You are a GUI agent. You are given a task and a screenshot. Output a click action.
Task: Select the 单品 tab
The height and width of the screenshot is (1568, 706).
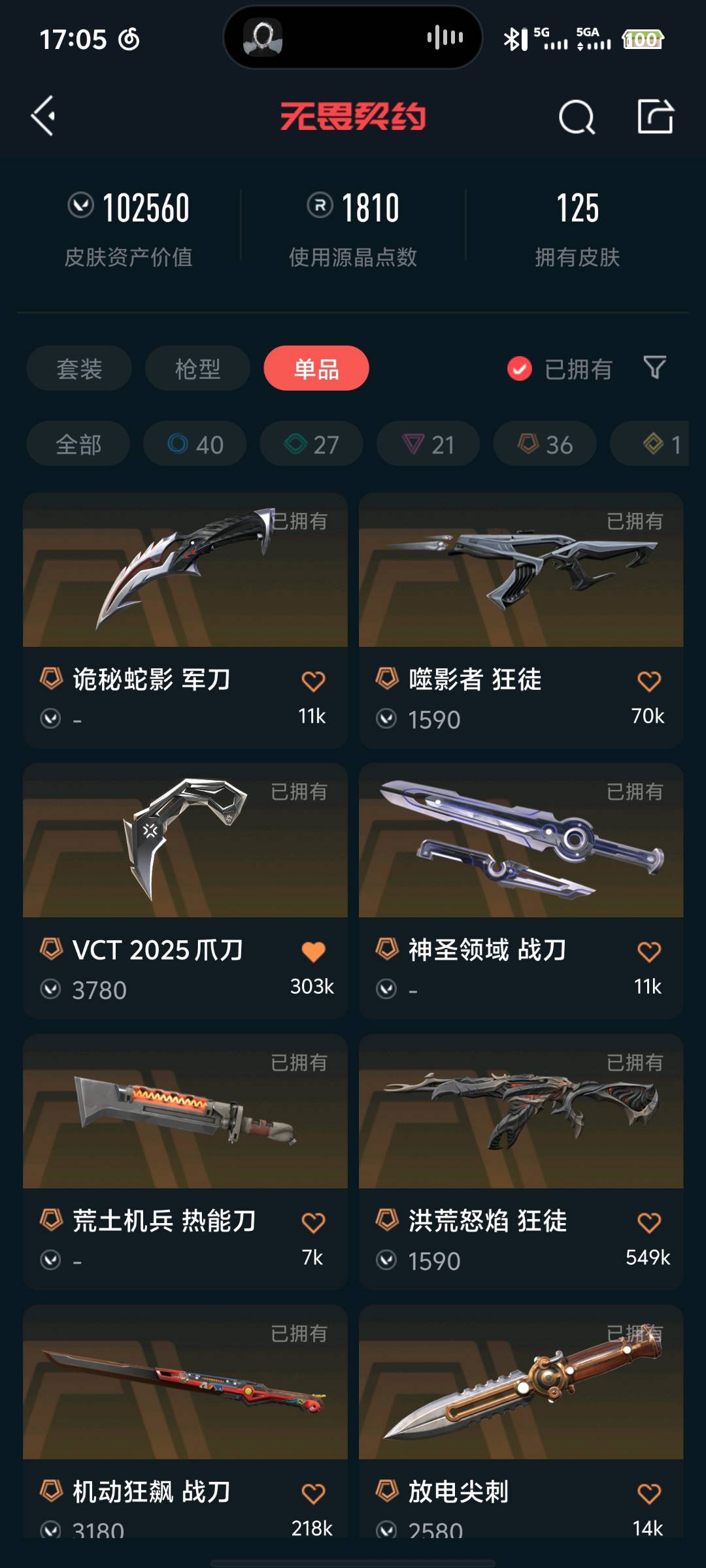pyautogui.click(x=316, y=368)
